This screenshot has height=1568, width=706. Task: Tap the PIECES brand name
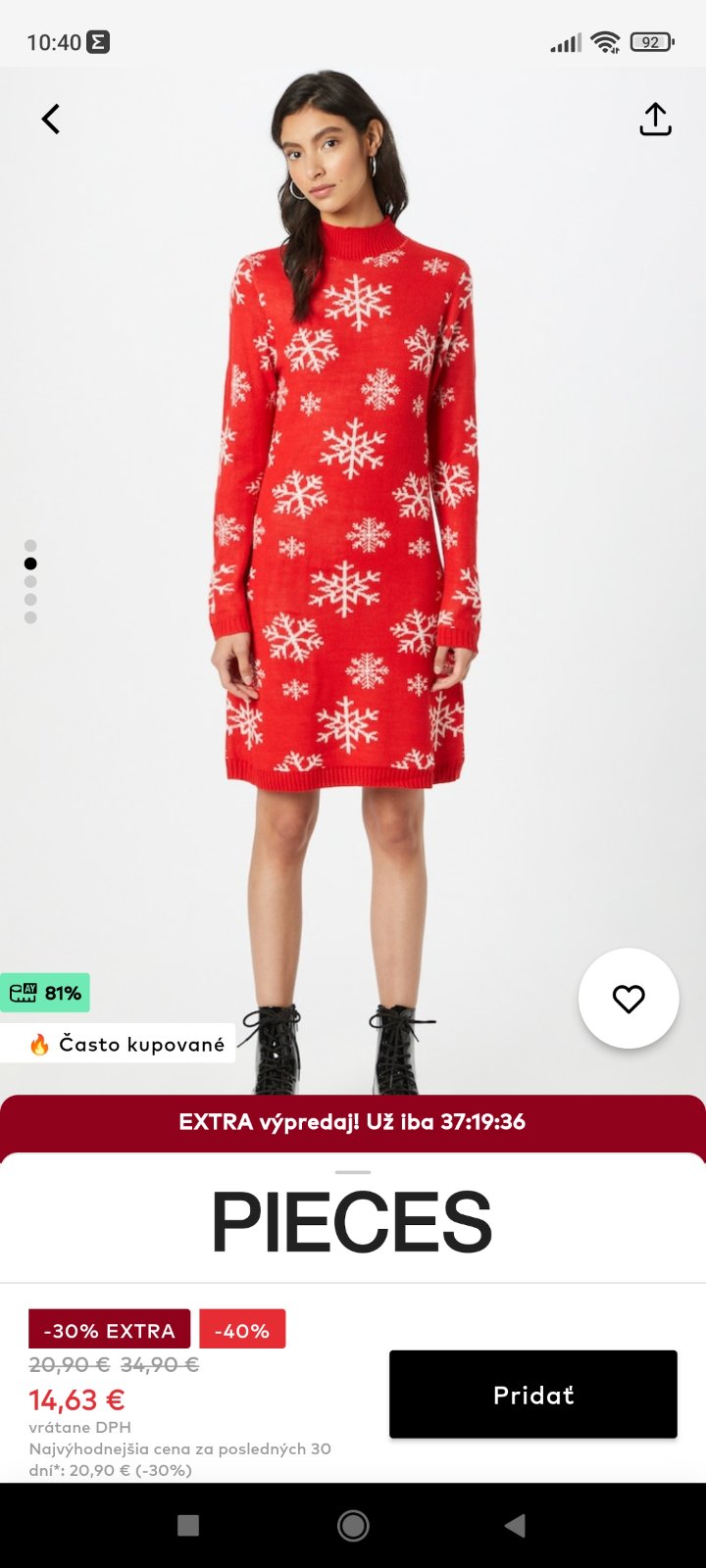(x=352, y=1222)
